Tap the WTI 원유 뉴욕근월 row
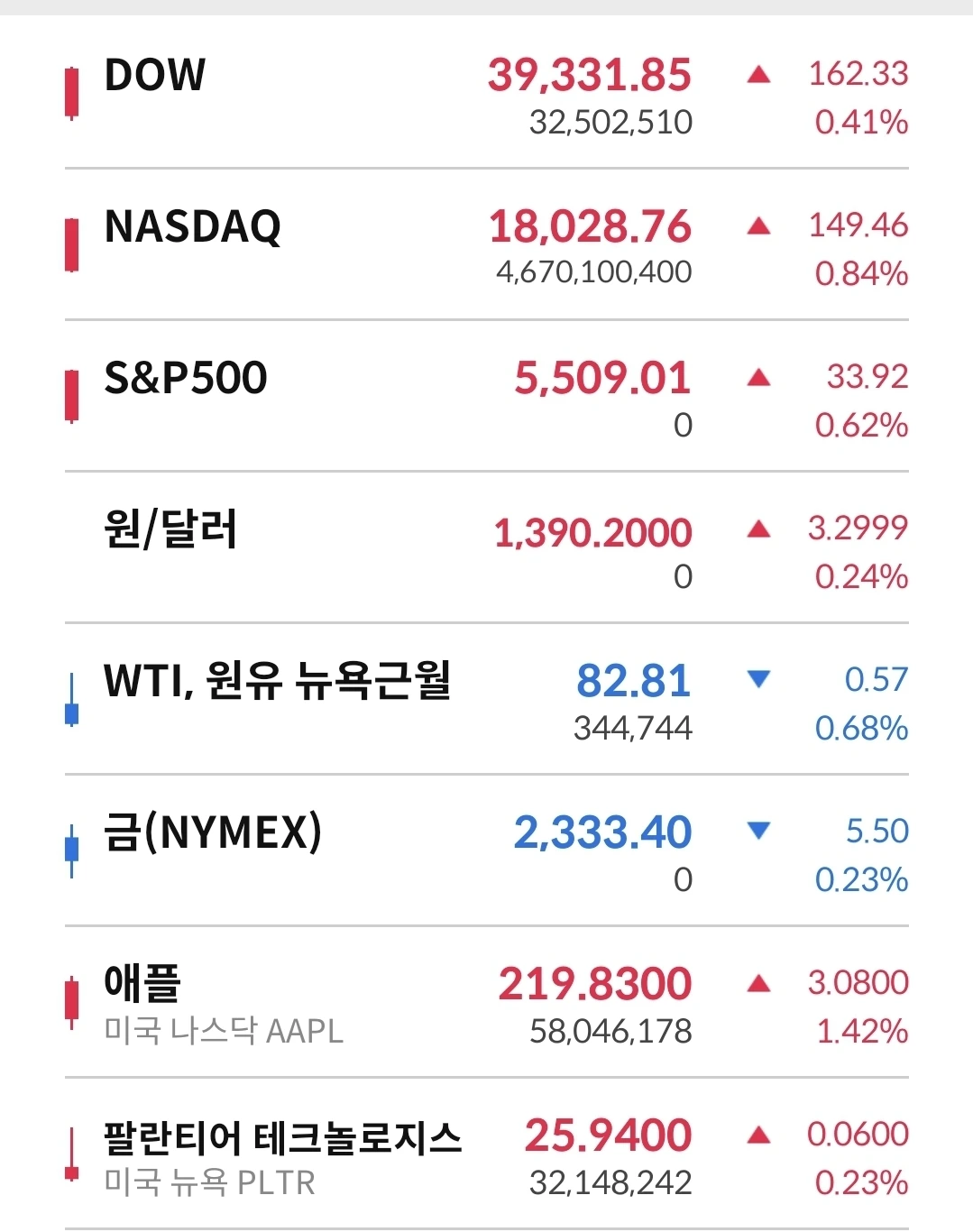This screenshot has height=1232, width=973. [277, 681]
